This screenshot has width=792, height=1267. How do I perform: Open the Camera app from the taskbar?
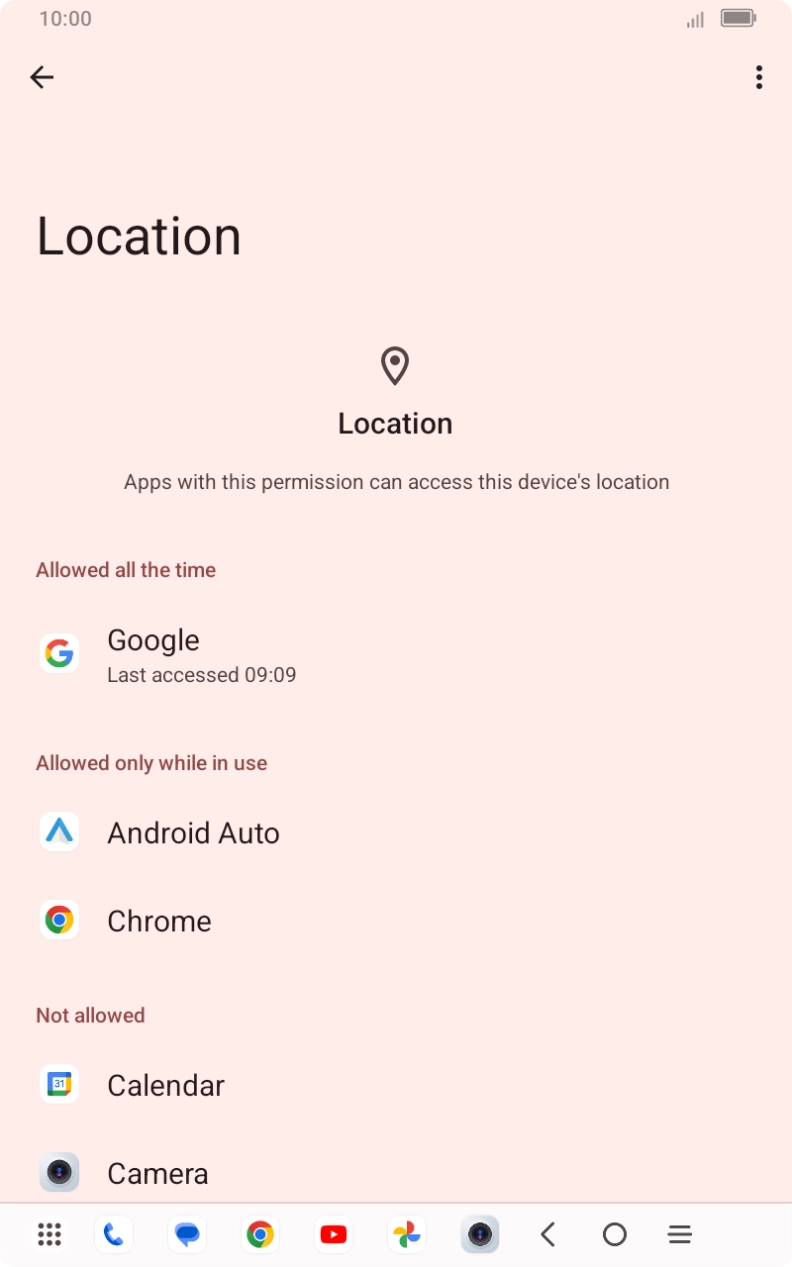(480, 1234)
